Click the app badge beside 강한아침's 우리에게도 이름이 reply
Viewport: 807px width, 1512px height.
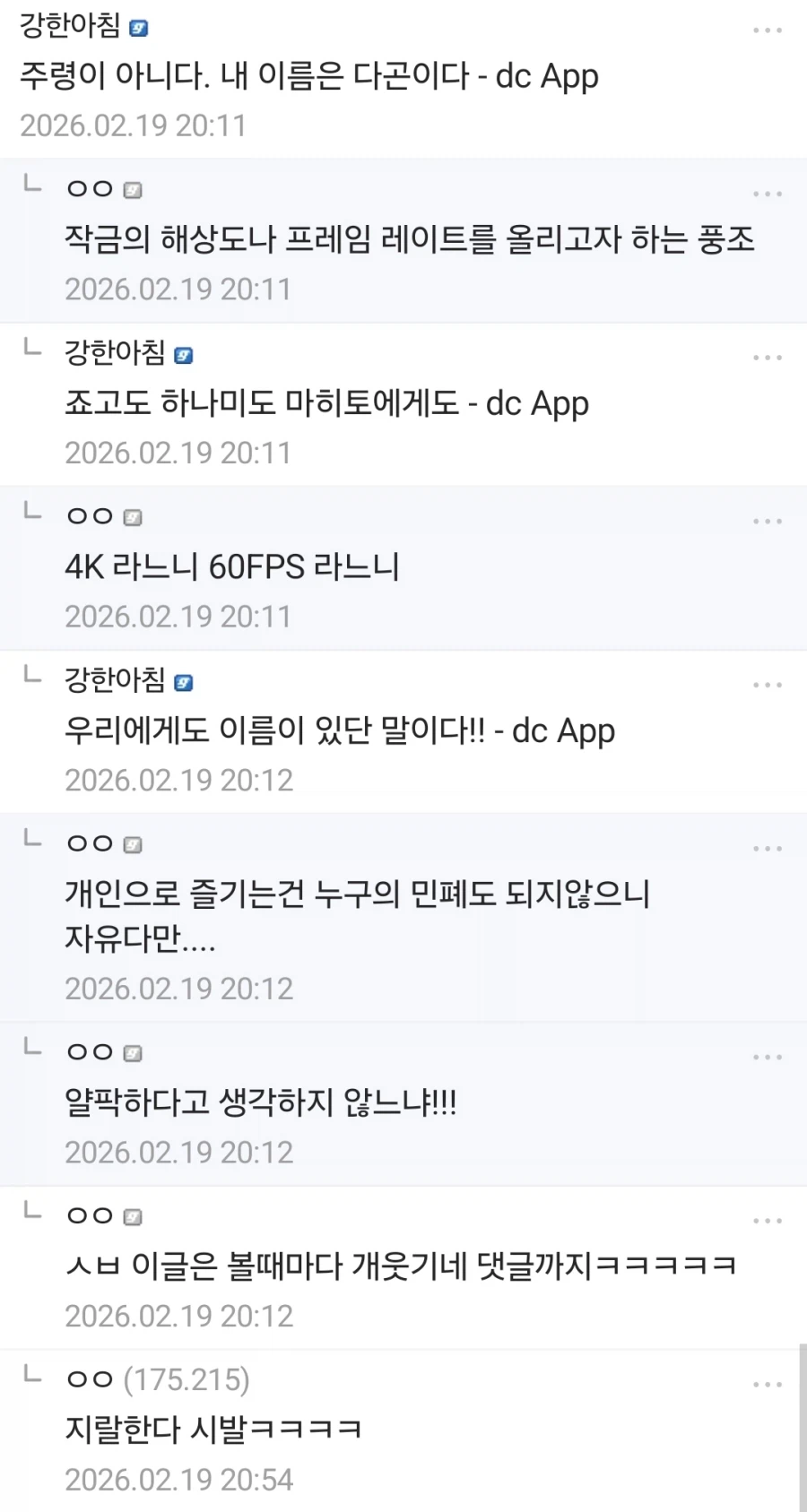pyautogui.click(x=185, y=681)
